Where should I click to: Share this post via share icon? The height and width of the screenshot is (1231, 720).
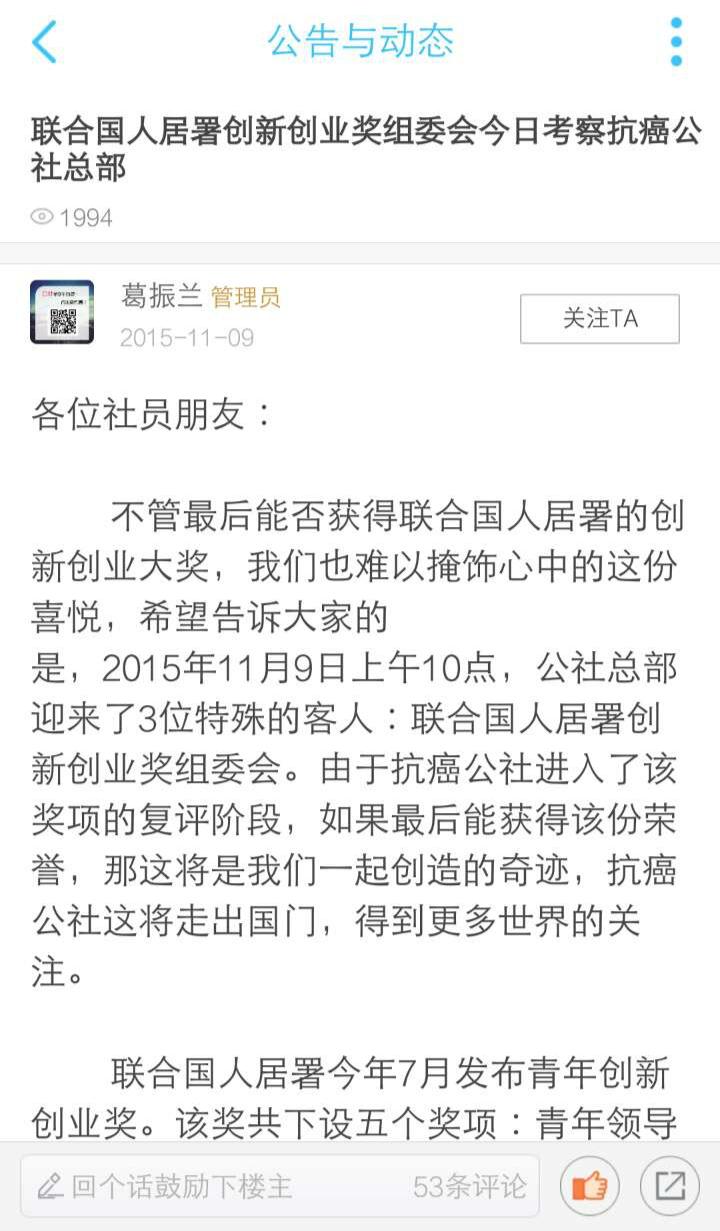click(x=669, y=1186)
